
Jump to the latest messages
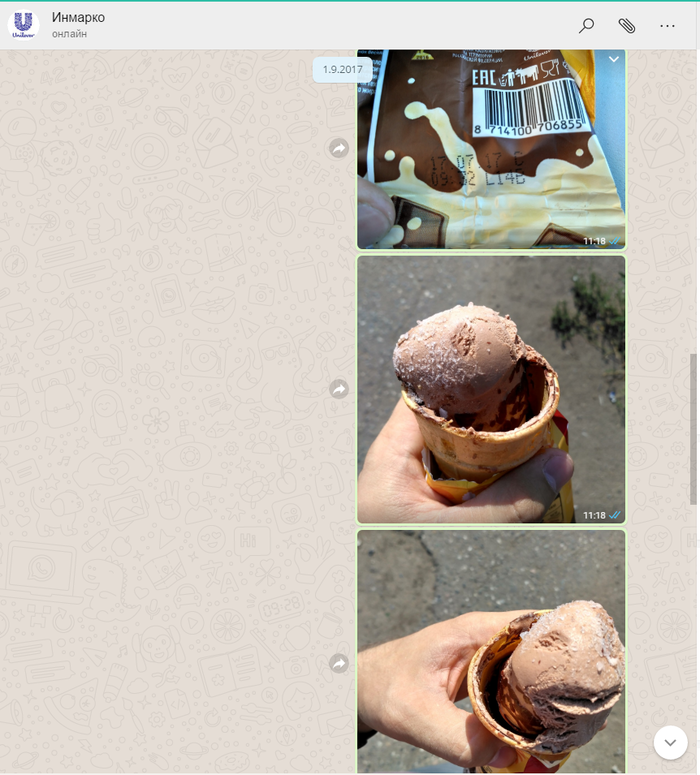[x=670, y=742]
